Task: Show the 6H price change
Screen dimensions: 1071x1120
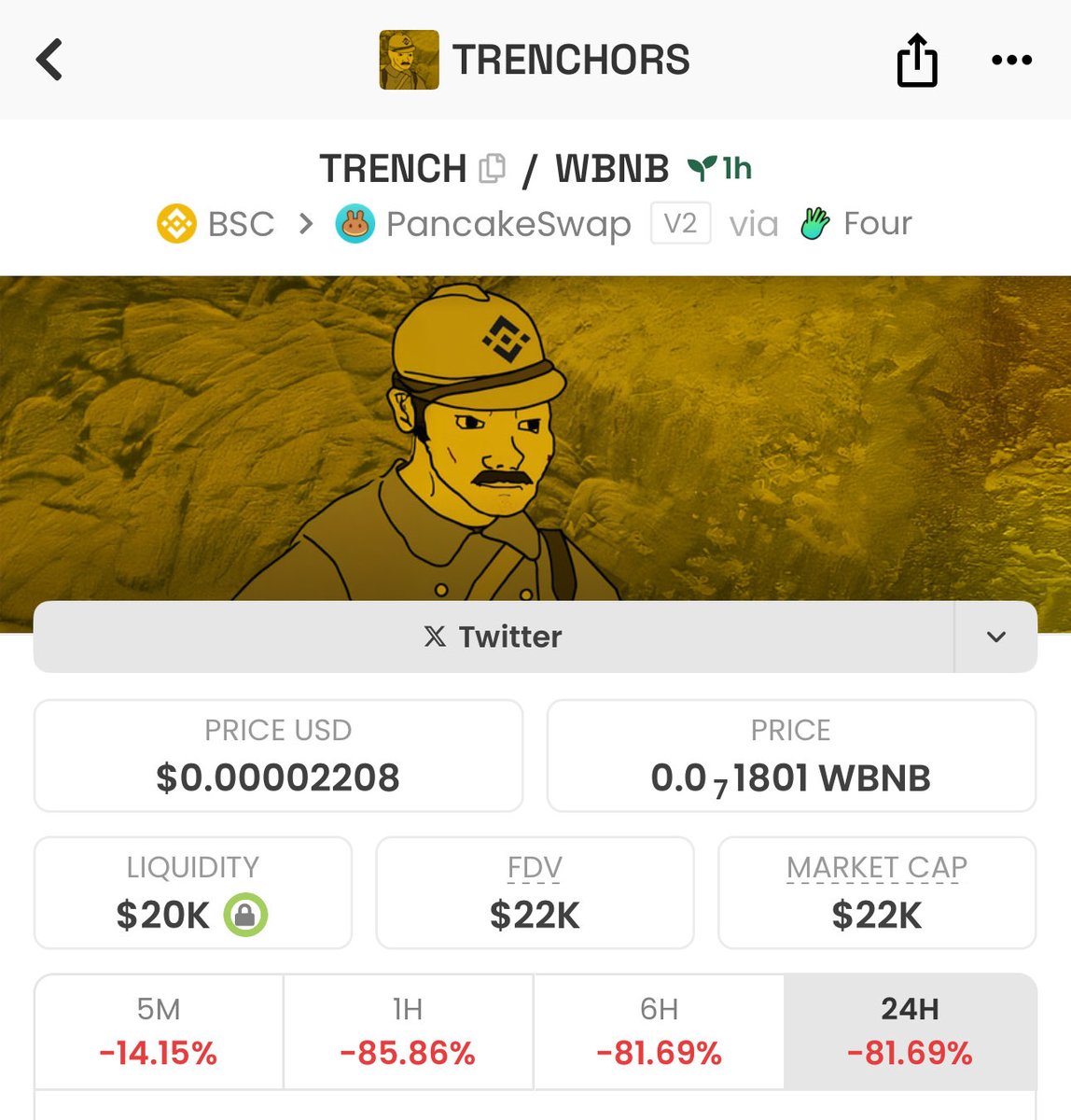Action: click(659, 1031)
